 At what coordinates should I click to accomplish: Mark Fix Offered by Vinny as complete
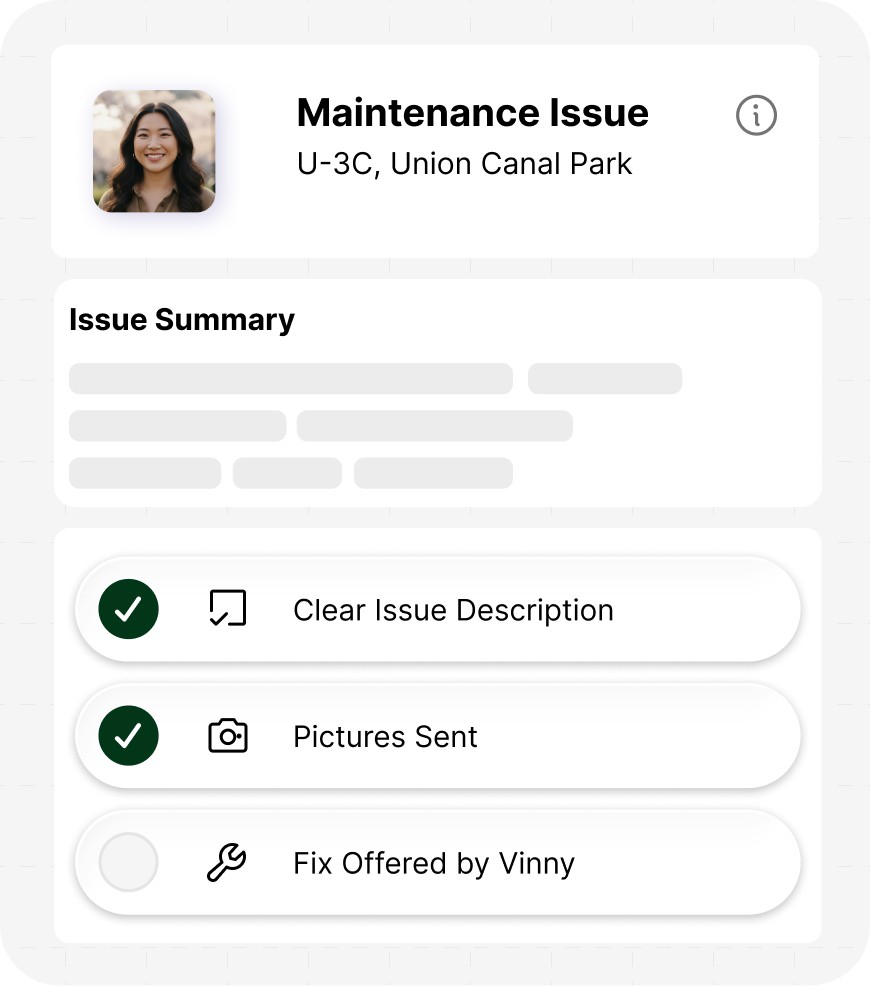click(128, 861)
